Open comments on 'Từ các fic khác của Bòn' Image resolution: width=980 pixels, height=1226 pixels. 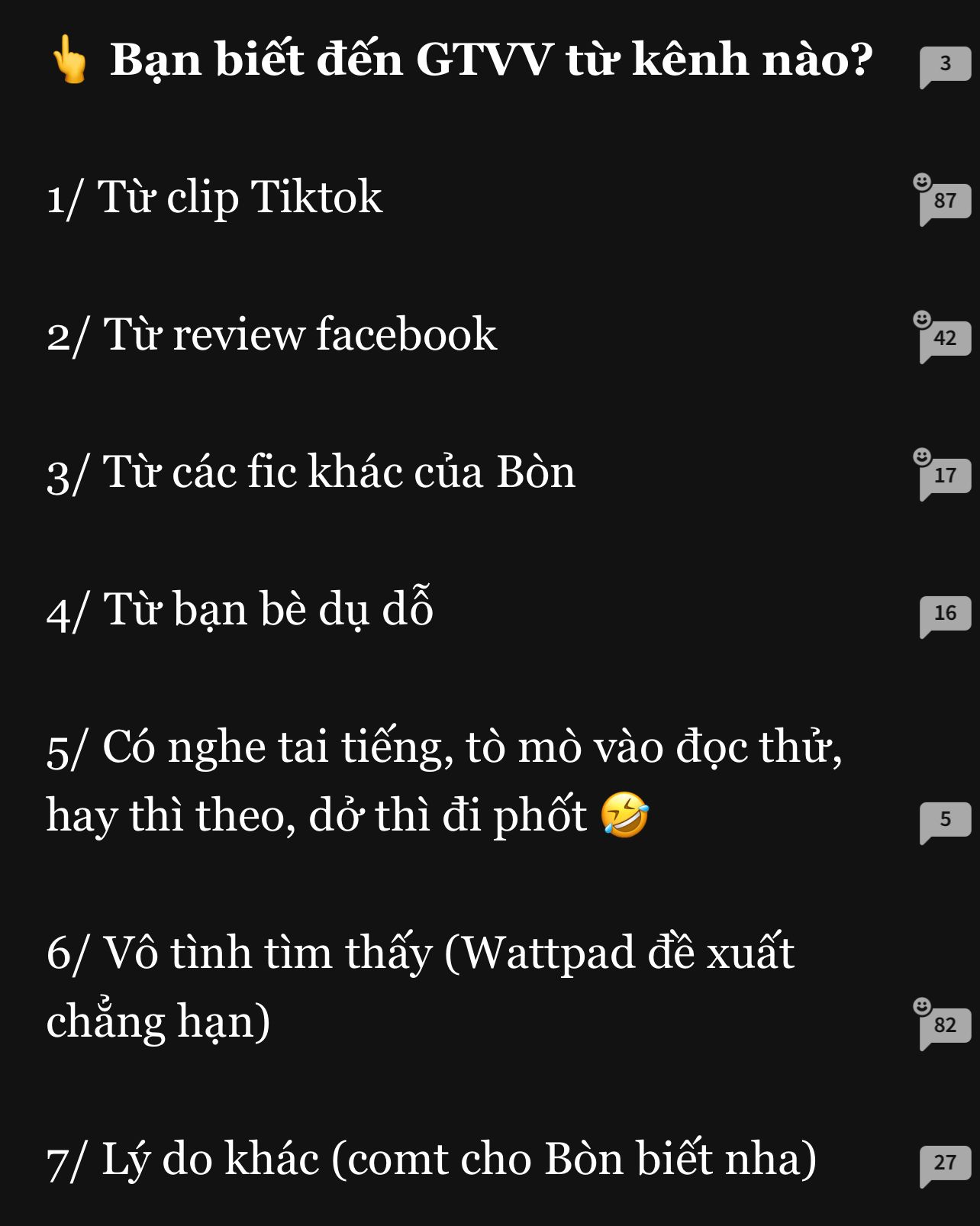click(945, 476)
